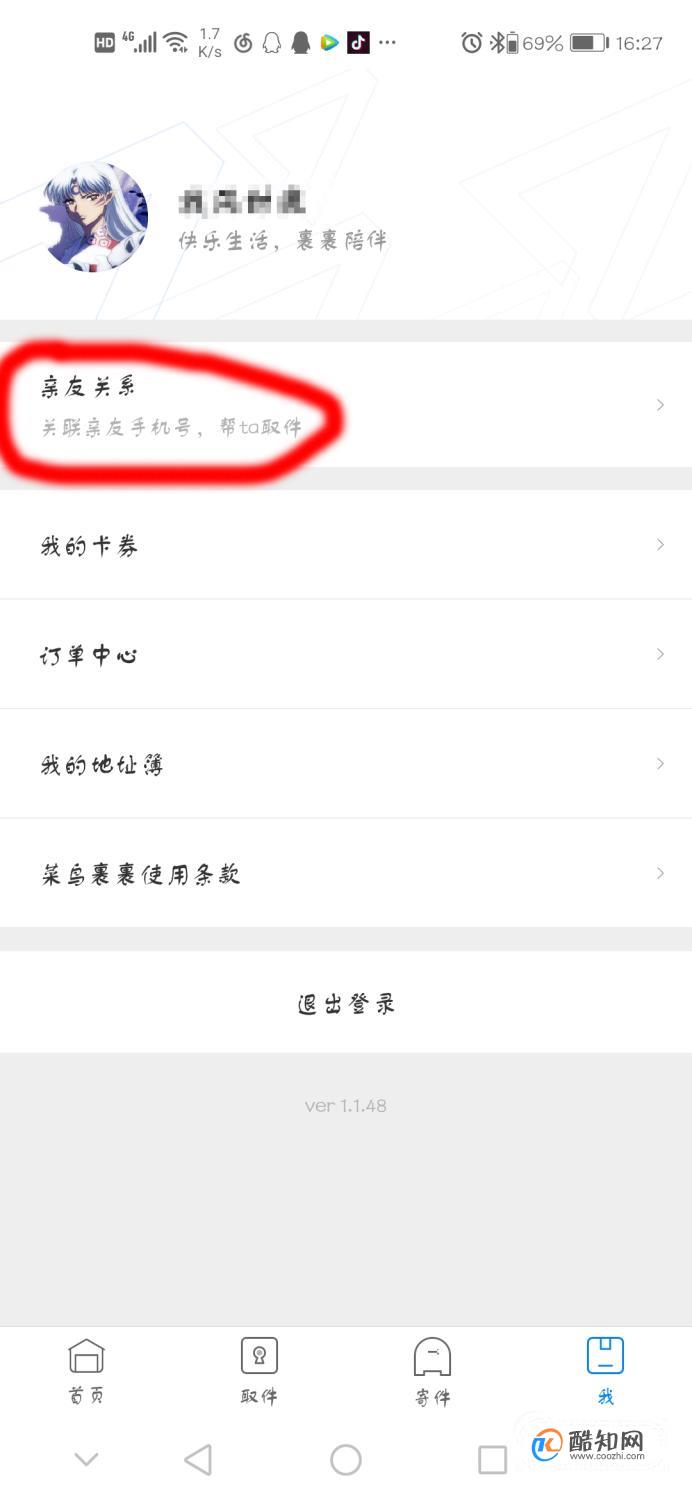692x1499 pixels.
Task: View 菜鸟裹裹使用条款
Action: tap(346, 873)
